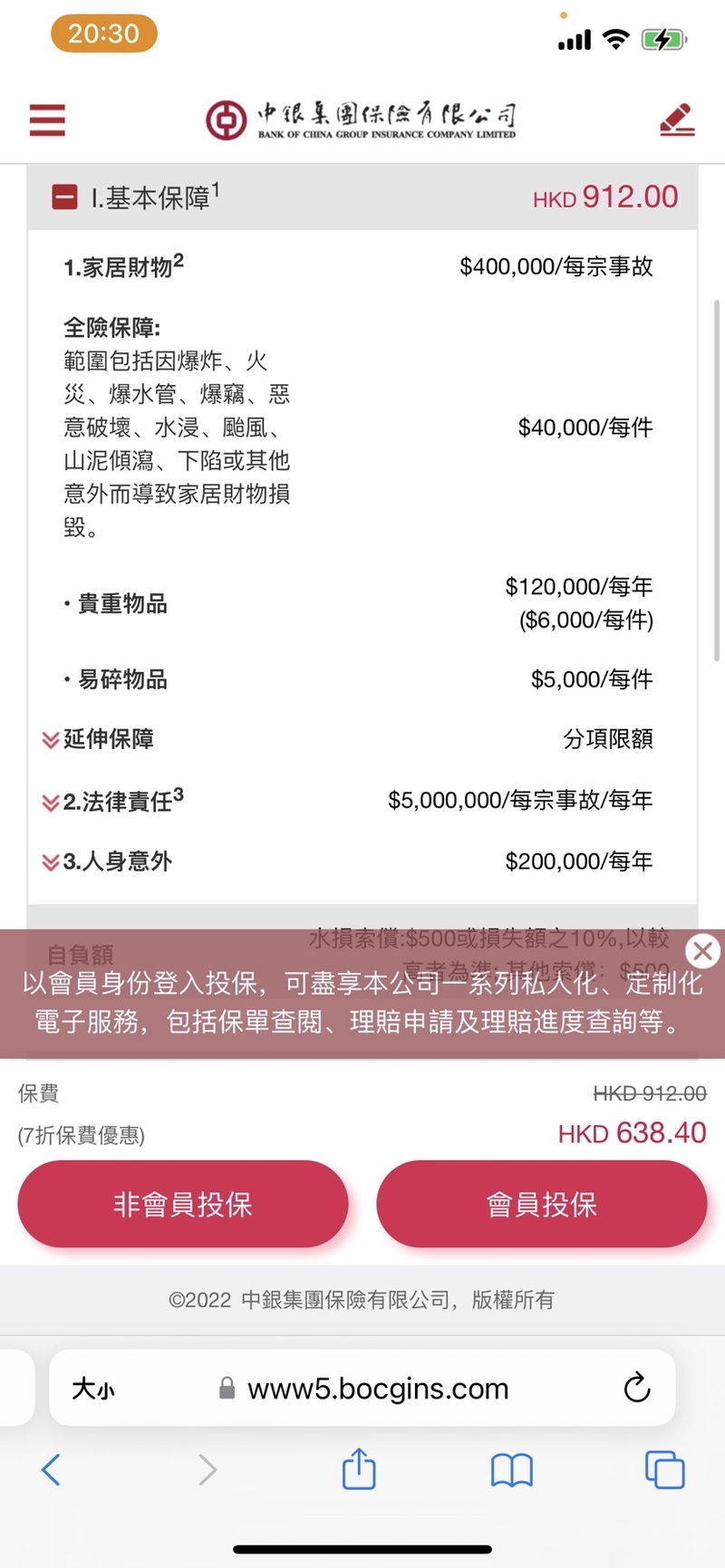Tap the www5.bocgins.com address bar
This screenshot has height=1568, width=725.
[377, 1389]
